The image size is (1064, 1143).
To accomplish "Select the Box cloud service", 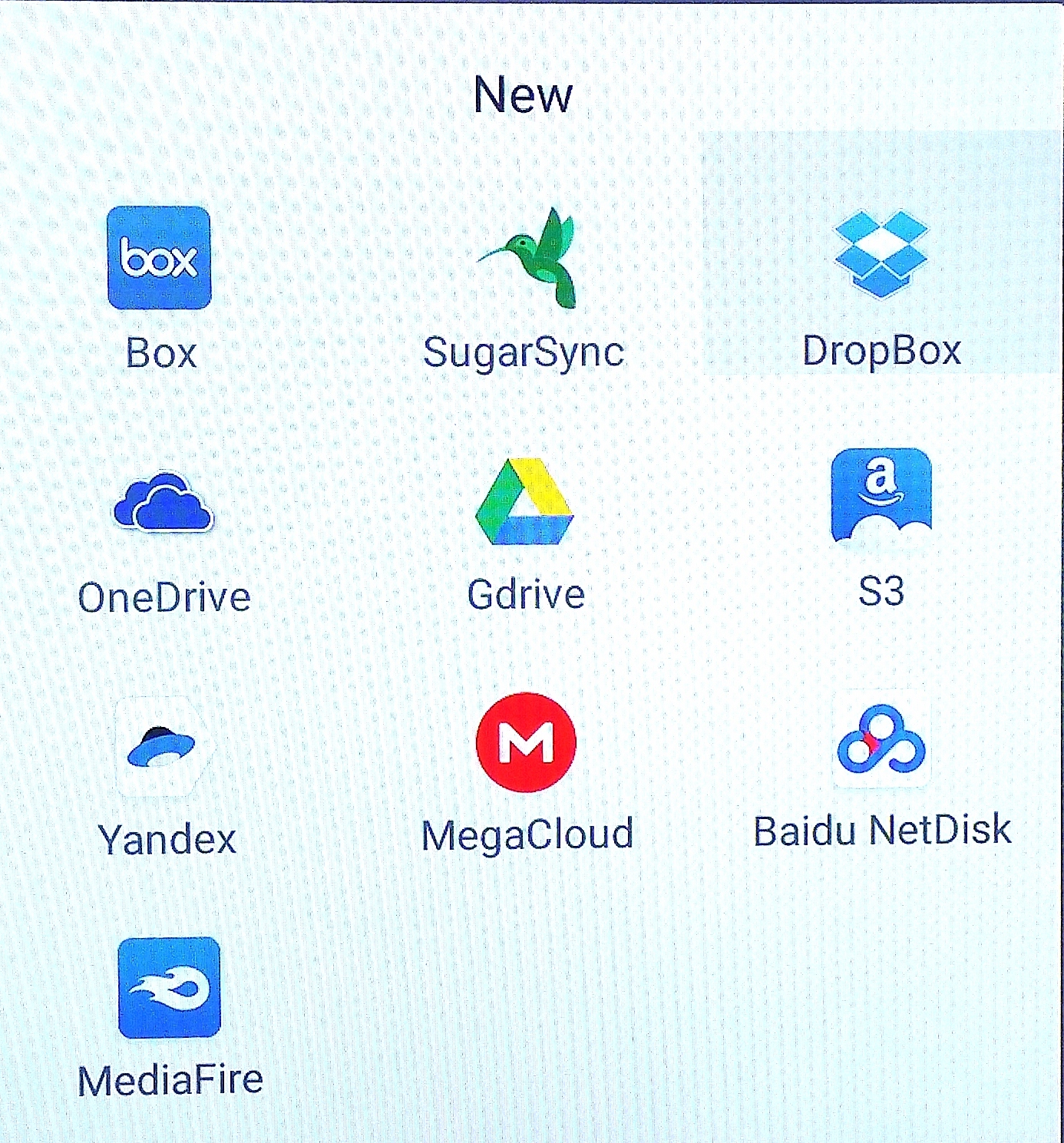I will coord(159,258).
